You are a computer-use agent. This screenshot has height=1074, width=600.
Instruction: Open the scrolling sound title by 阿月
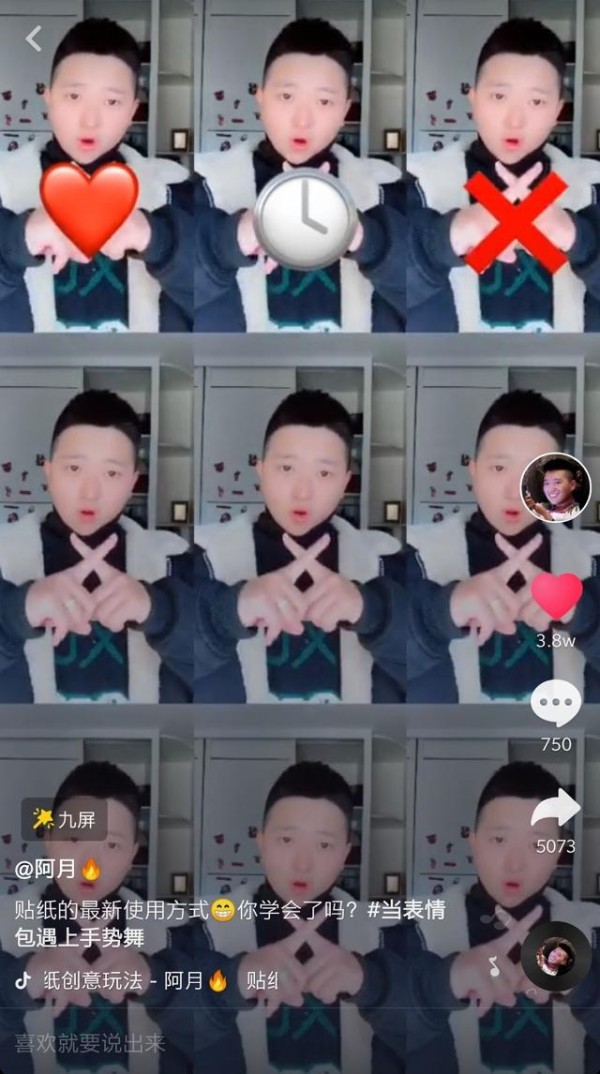pos(140,981)
